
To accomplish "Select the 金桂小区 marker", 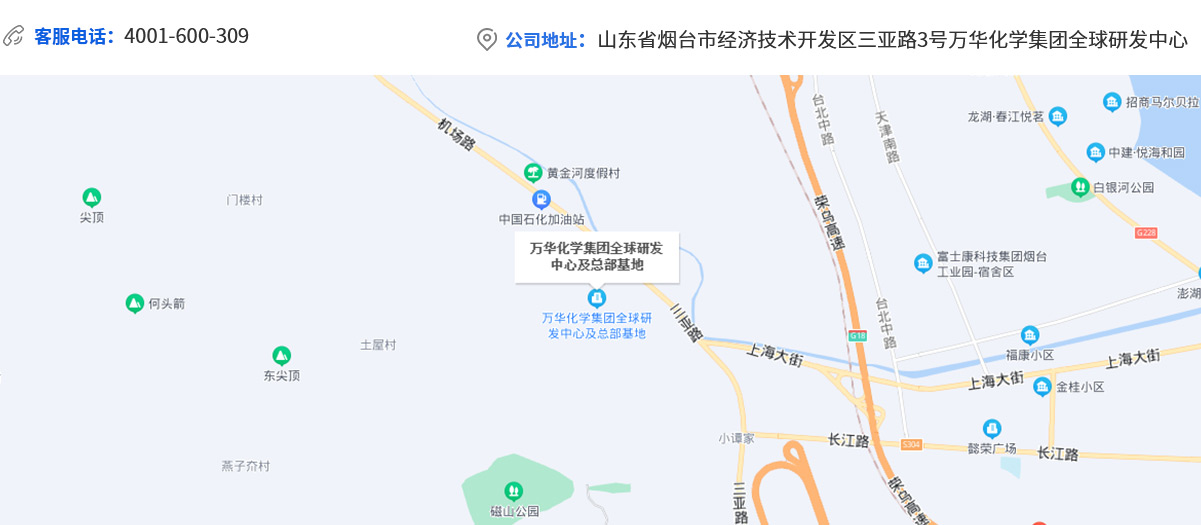I will click(1043, 386).
